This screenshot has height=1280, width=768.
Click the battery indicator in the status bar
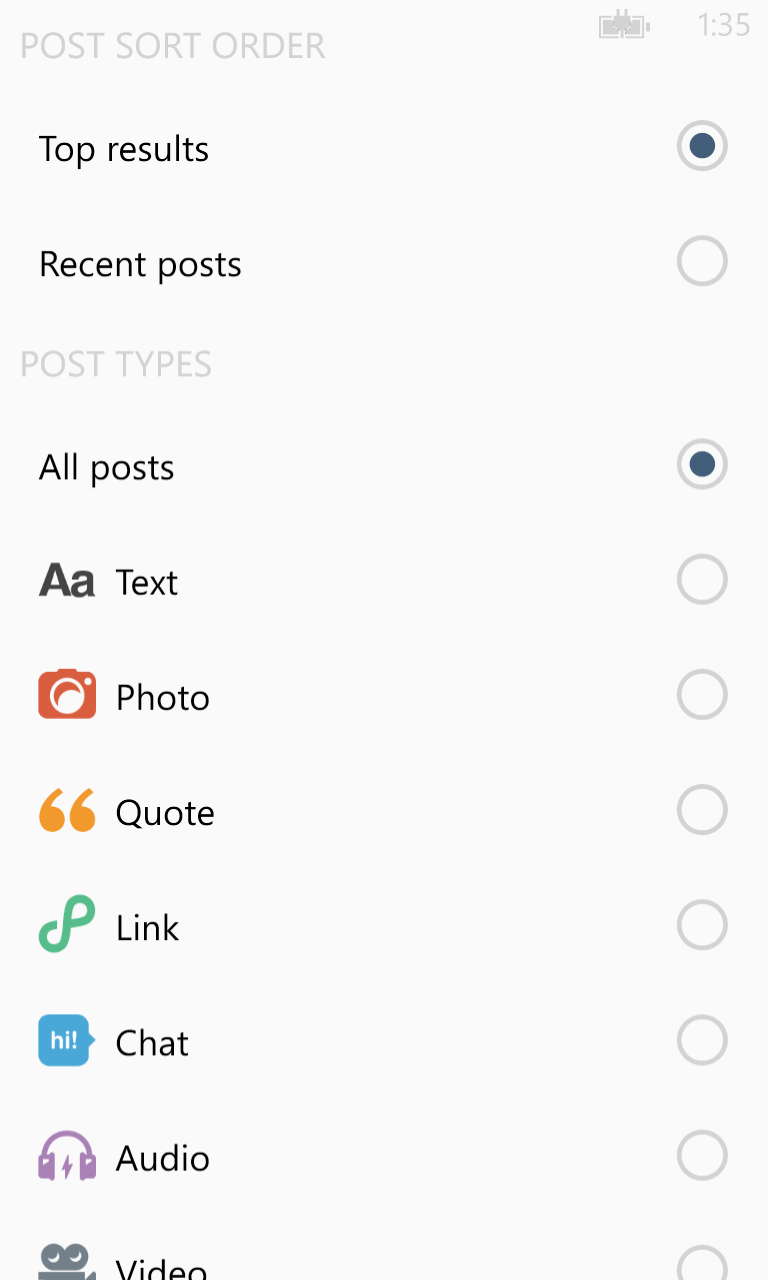point(623,25)
